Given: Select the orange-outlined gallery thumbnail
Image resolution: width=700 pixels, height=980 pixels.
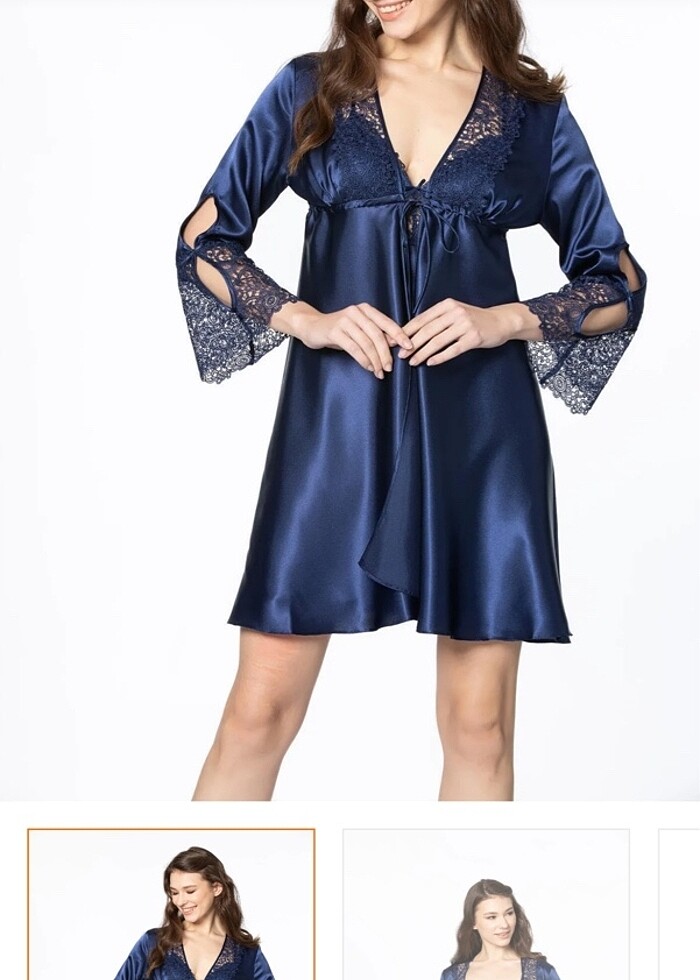Looking at the screenshot, I should (171, 906).
